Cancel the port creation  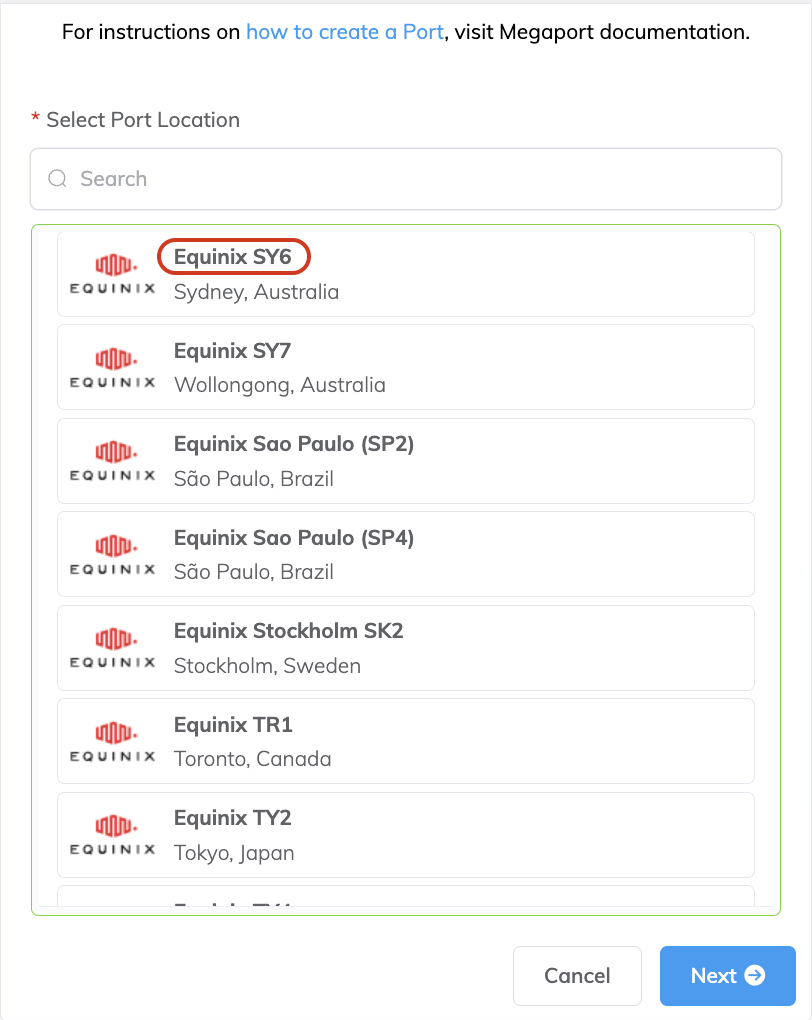click(x=577, y=975)
